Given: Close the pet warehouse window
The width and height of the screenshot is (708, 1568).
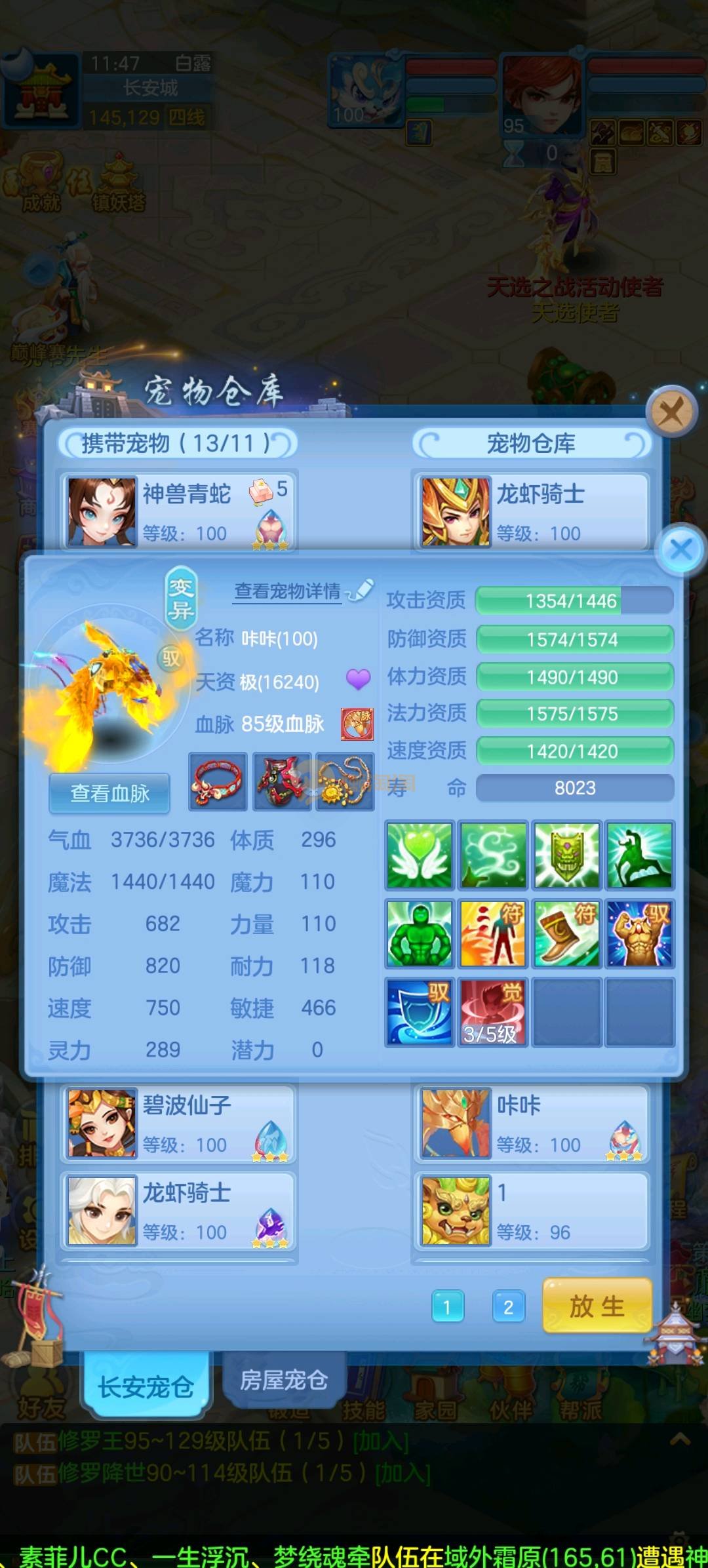Looking at the screenshot, I should pos(671,413).
